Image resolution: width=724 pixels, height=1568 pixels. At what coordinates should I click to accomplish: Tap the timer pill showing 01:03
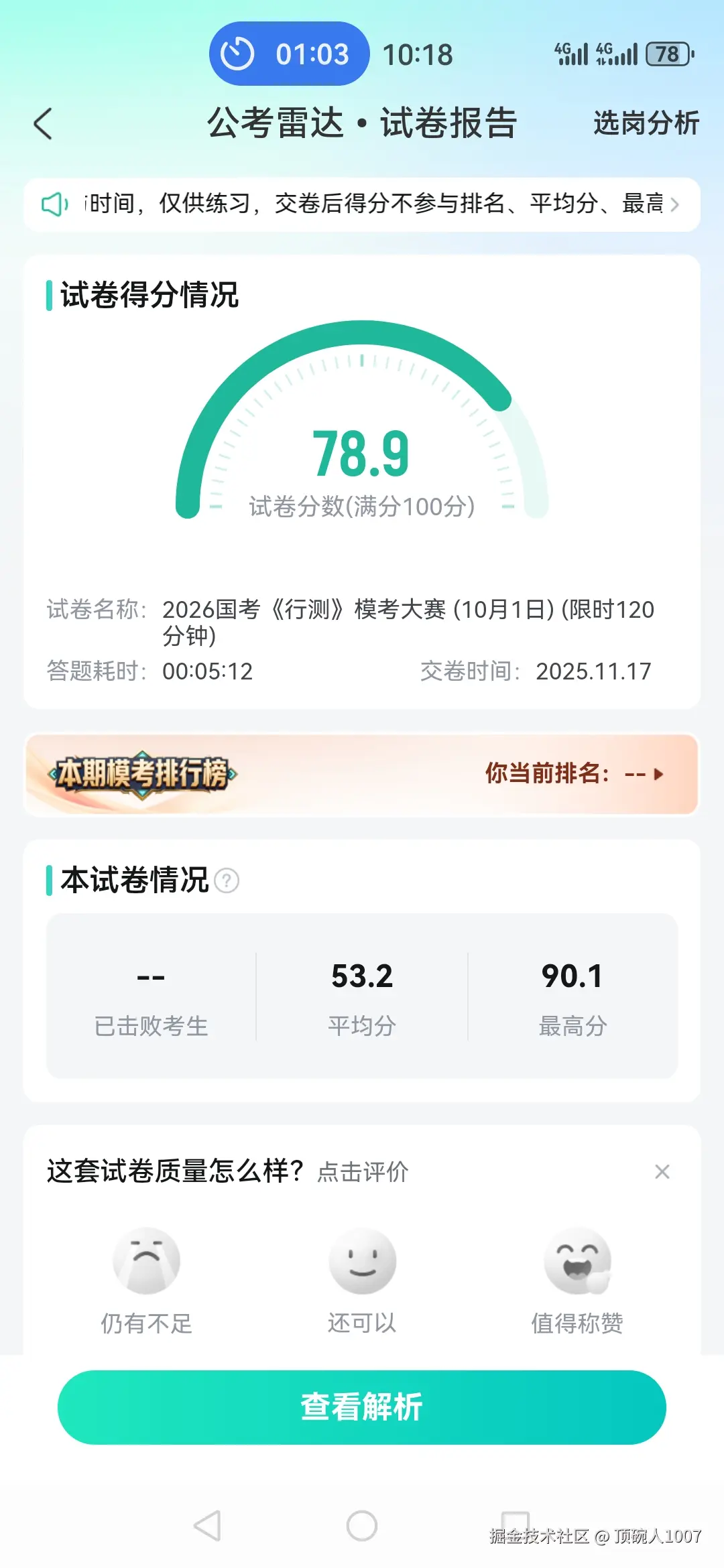click(288, 54)
